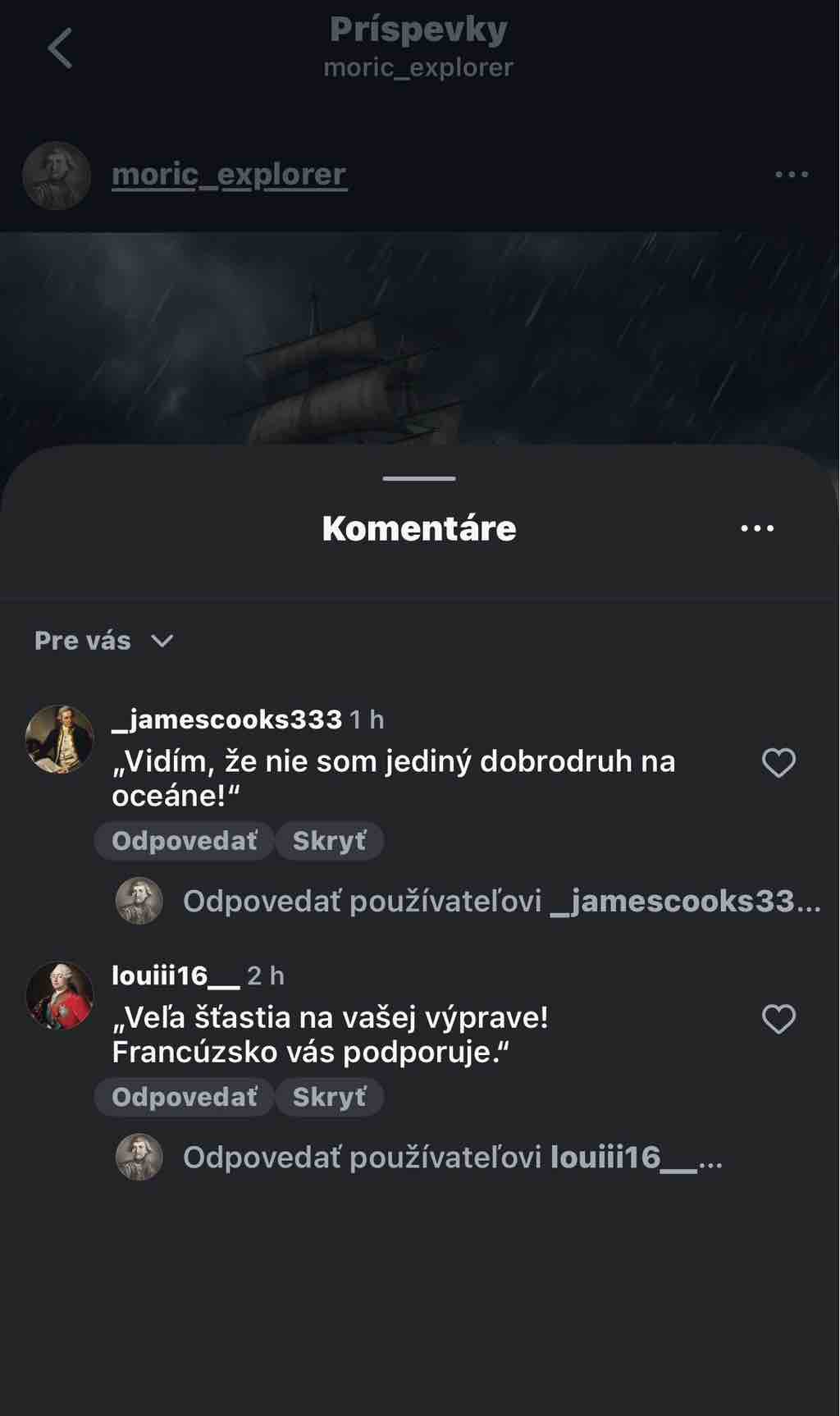Hide _jamescooks333's comment with Skryť
Viewport: 840px width, 1416px height.
pos(329,841)
